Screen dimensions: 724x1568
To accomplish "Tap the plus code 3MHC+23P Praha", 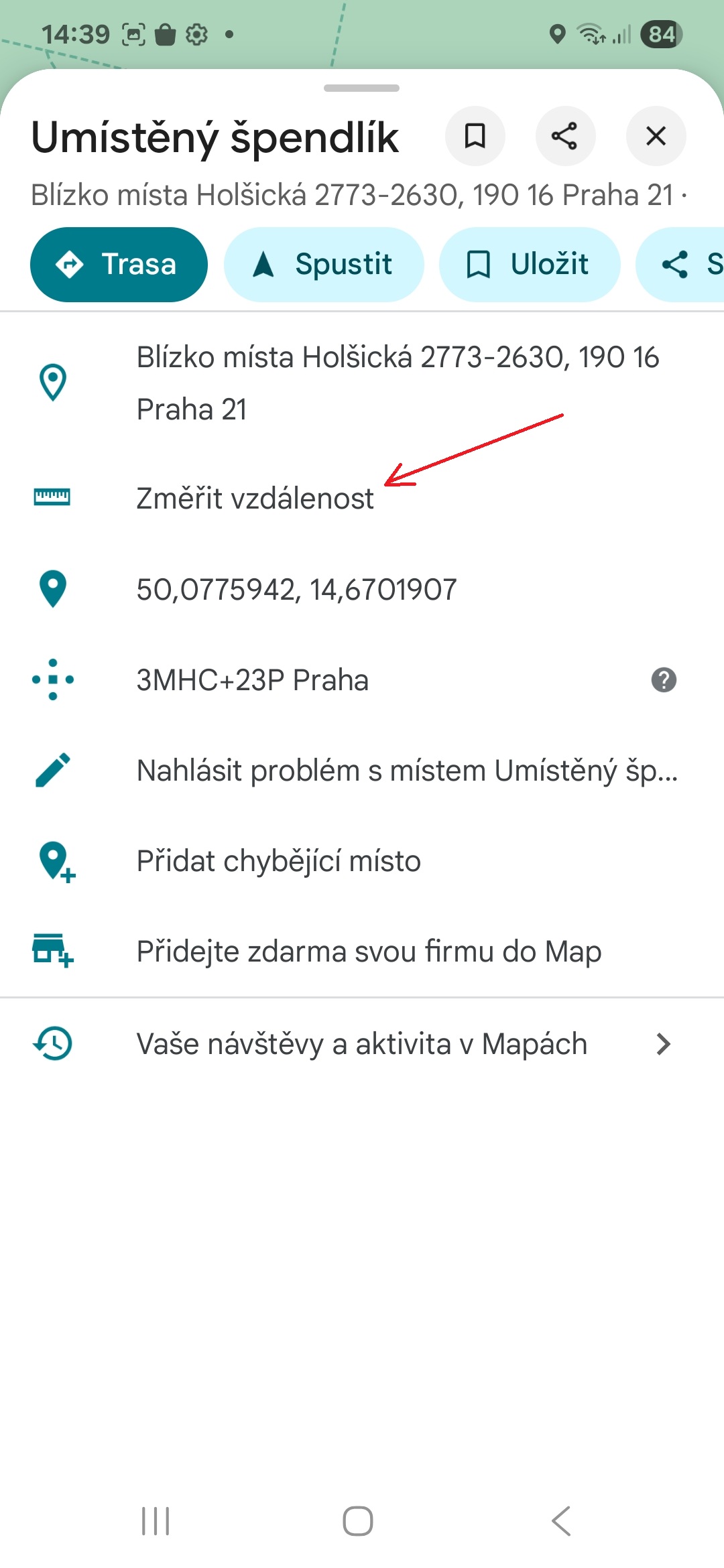I will coord(252,680).
